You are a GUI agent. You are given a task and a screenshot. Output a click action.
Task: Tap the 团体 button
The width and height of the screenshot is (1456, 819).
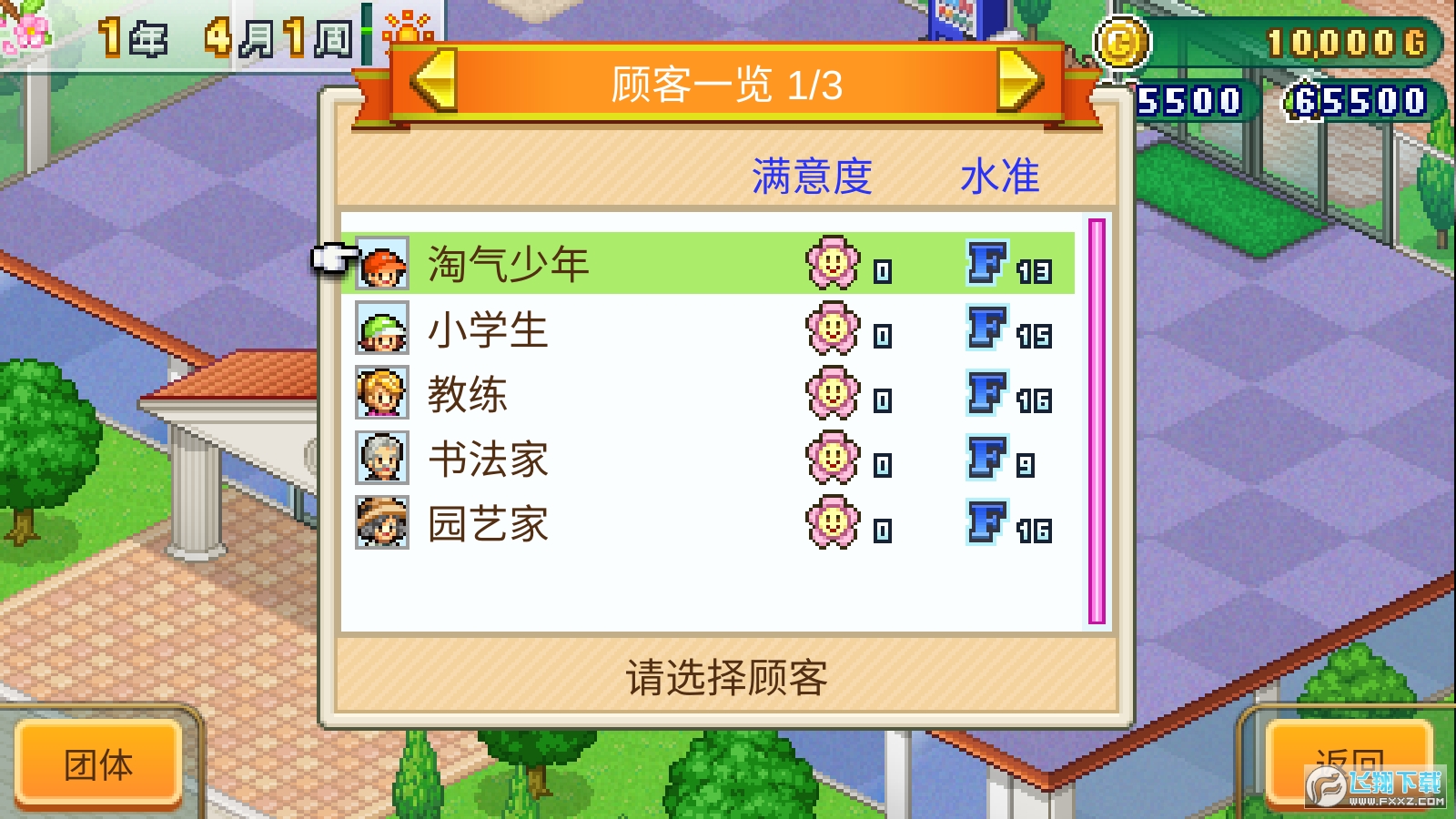pos(98,763)
